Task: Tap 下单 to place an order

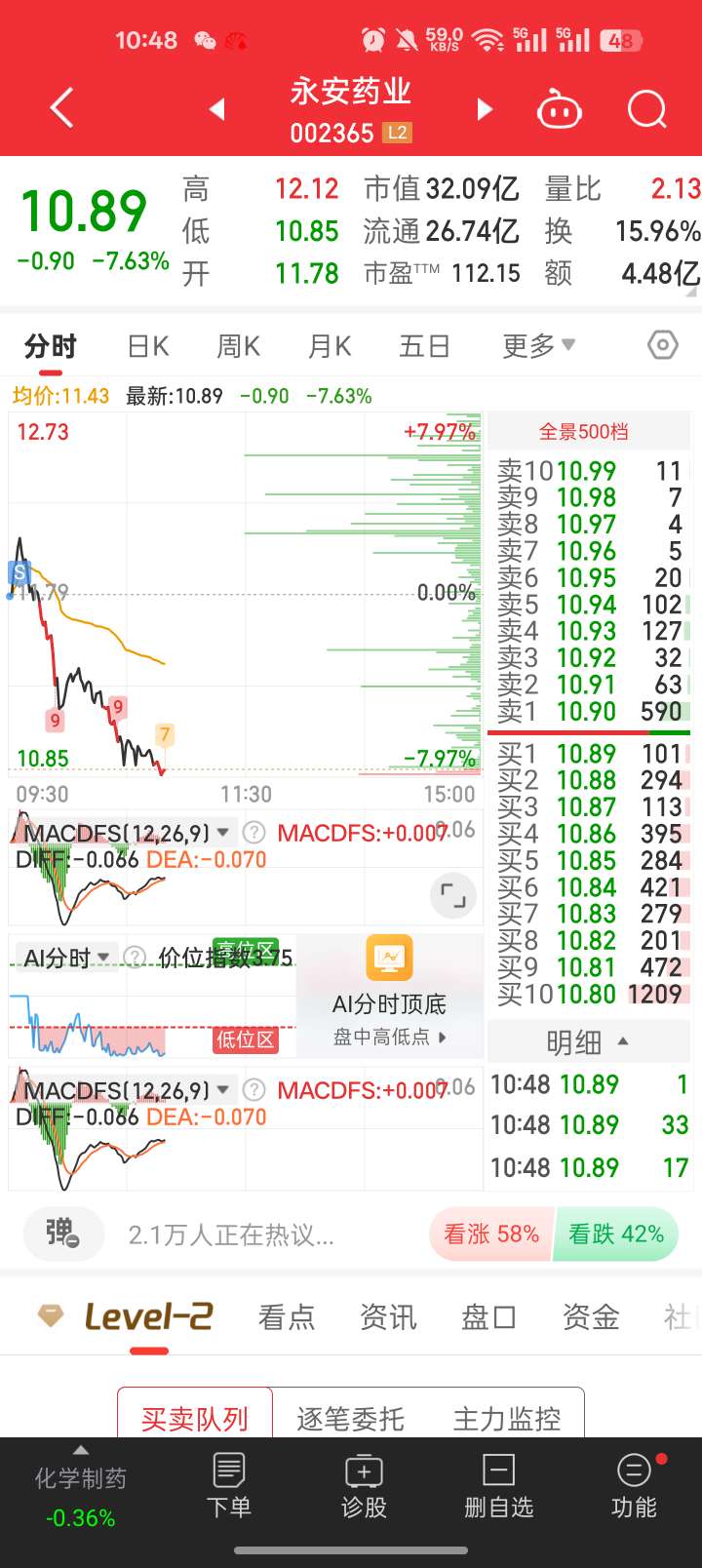Action: 229,1484
